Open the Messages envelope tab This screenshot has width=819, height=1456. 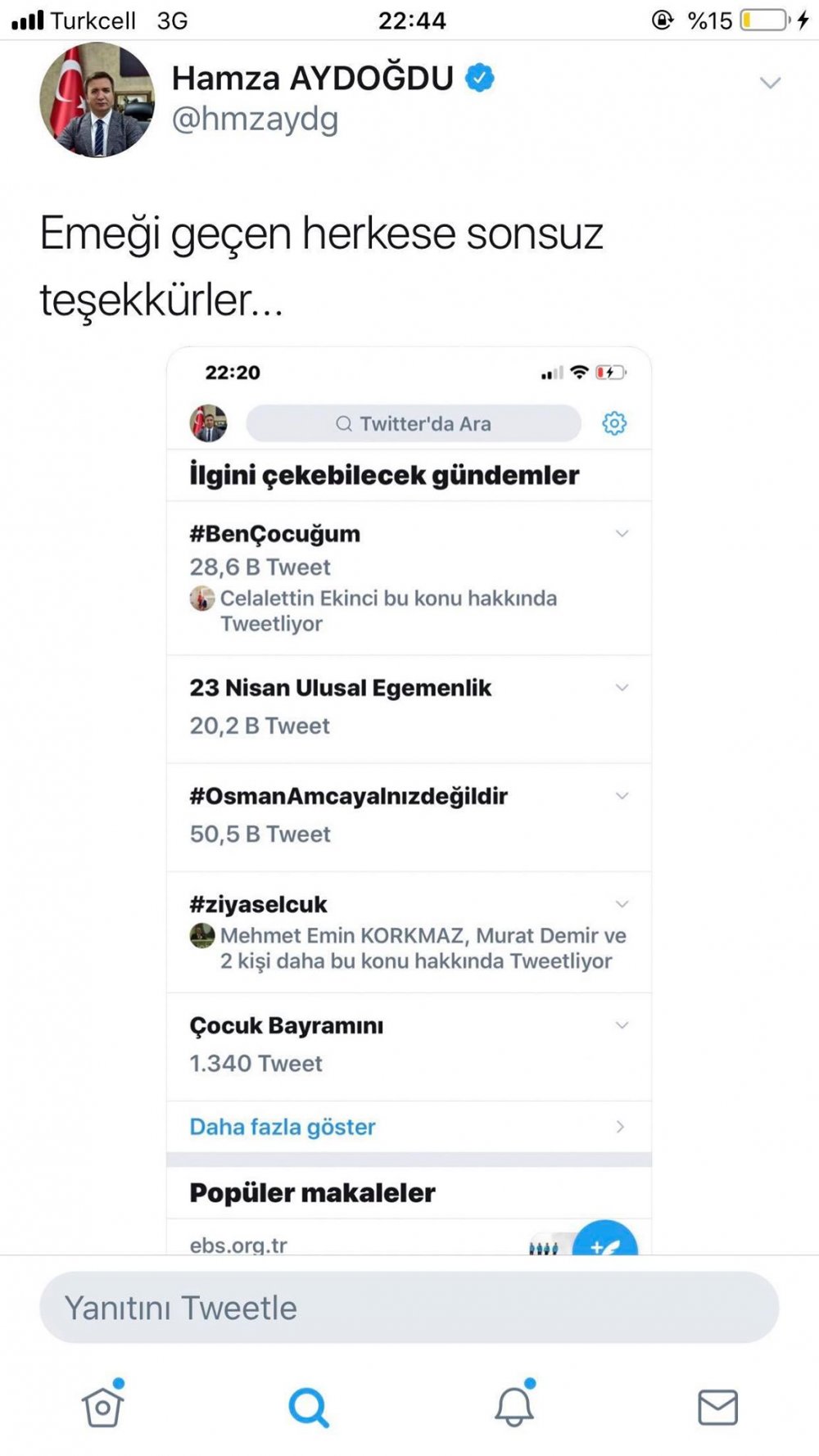point(717,1407)
